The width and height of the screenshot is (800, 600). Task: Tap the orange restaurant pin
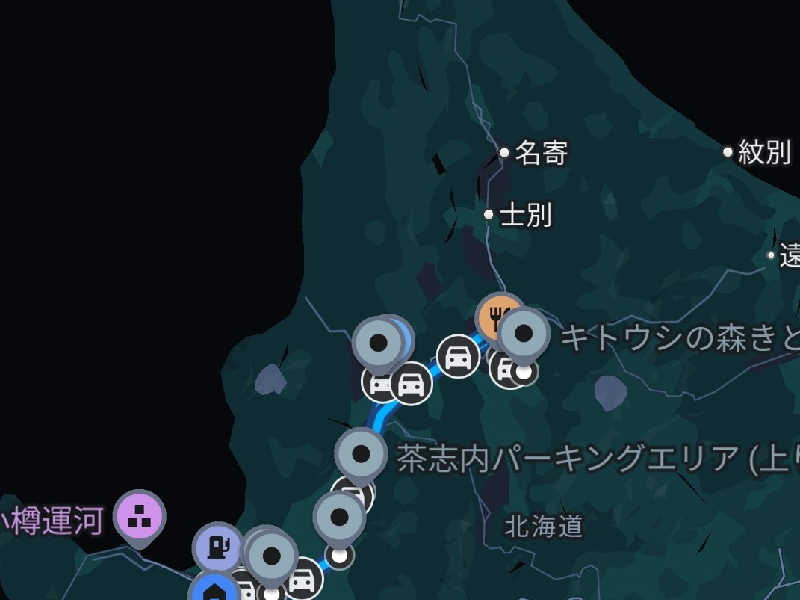[497, 313]
